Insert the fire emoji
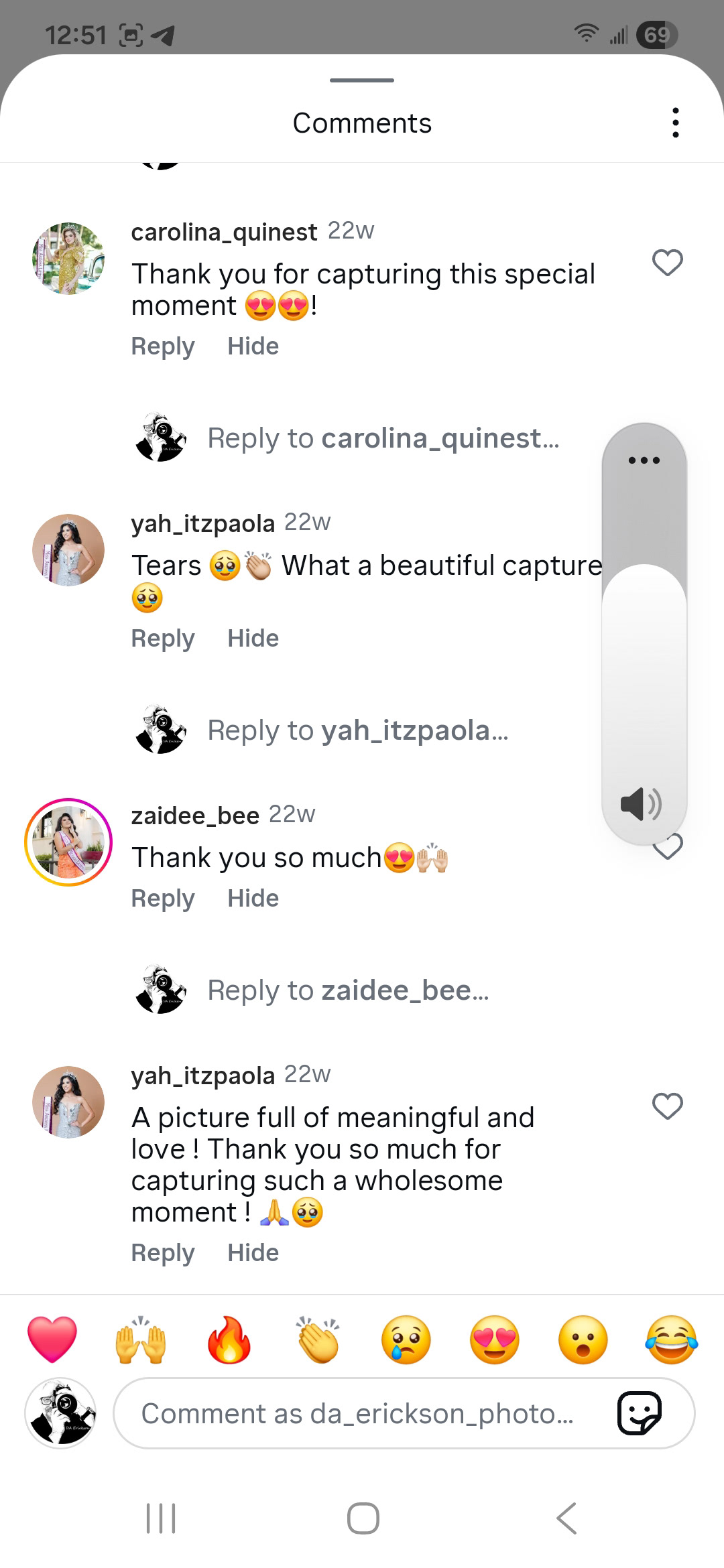Screen dimensions: 724x1568 click(229, 1340)
